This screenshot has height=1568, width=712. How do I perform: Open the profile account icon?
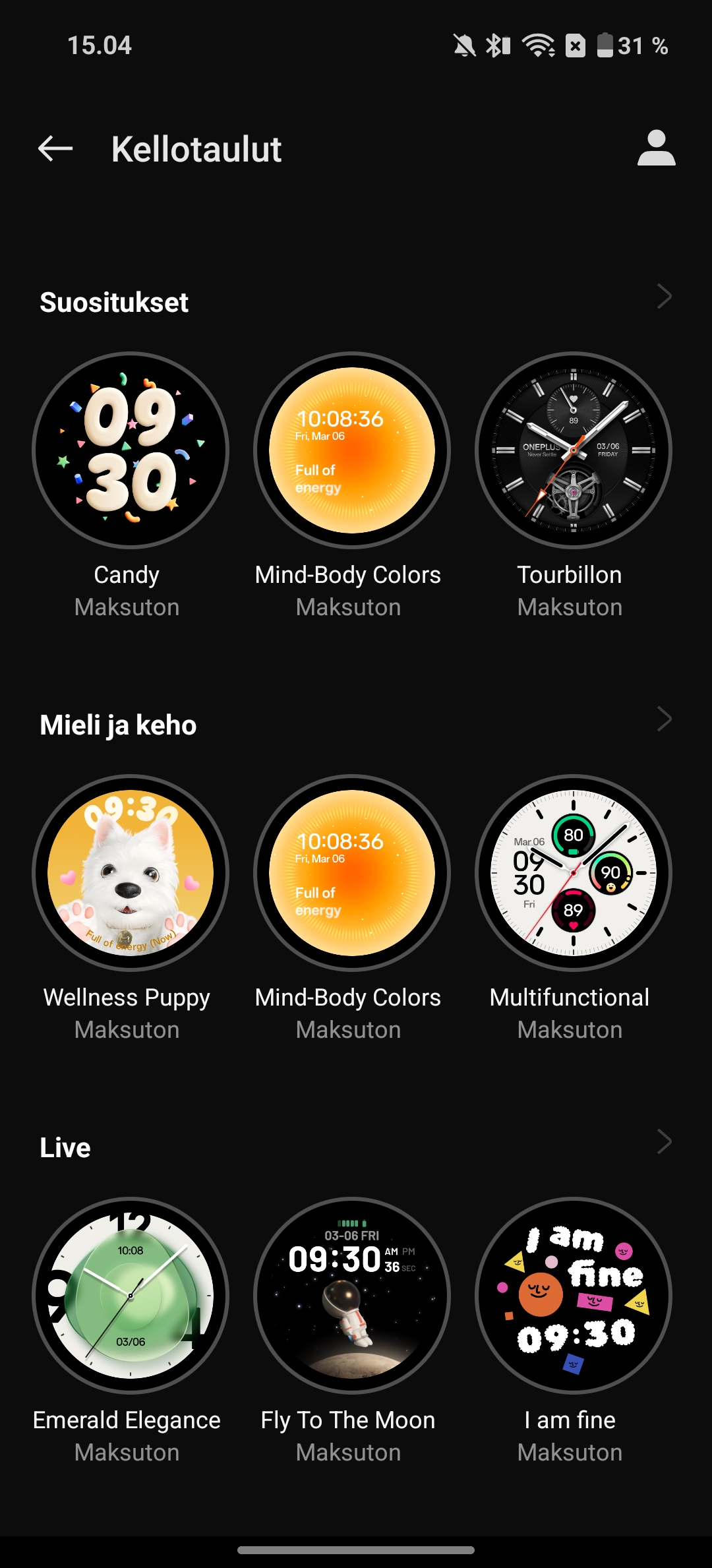(x=656, y=148)
